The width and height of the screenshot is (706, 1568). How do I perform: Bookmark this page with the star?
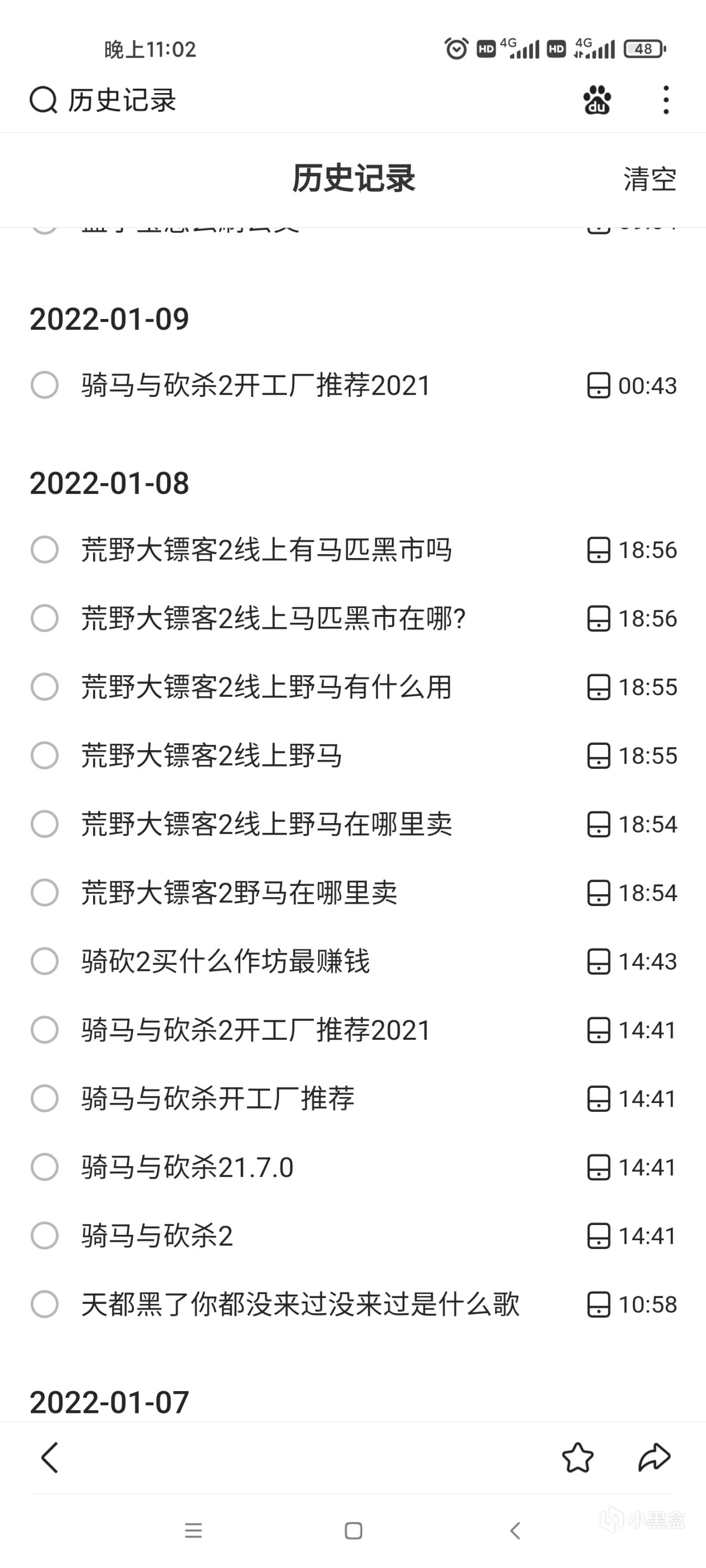coord(577,1457)
